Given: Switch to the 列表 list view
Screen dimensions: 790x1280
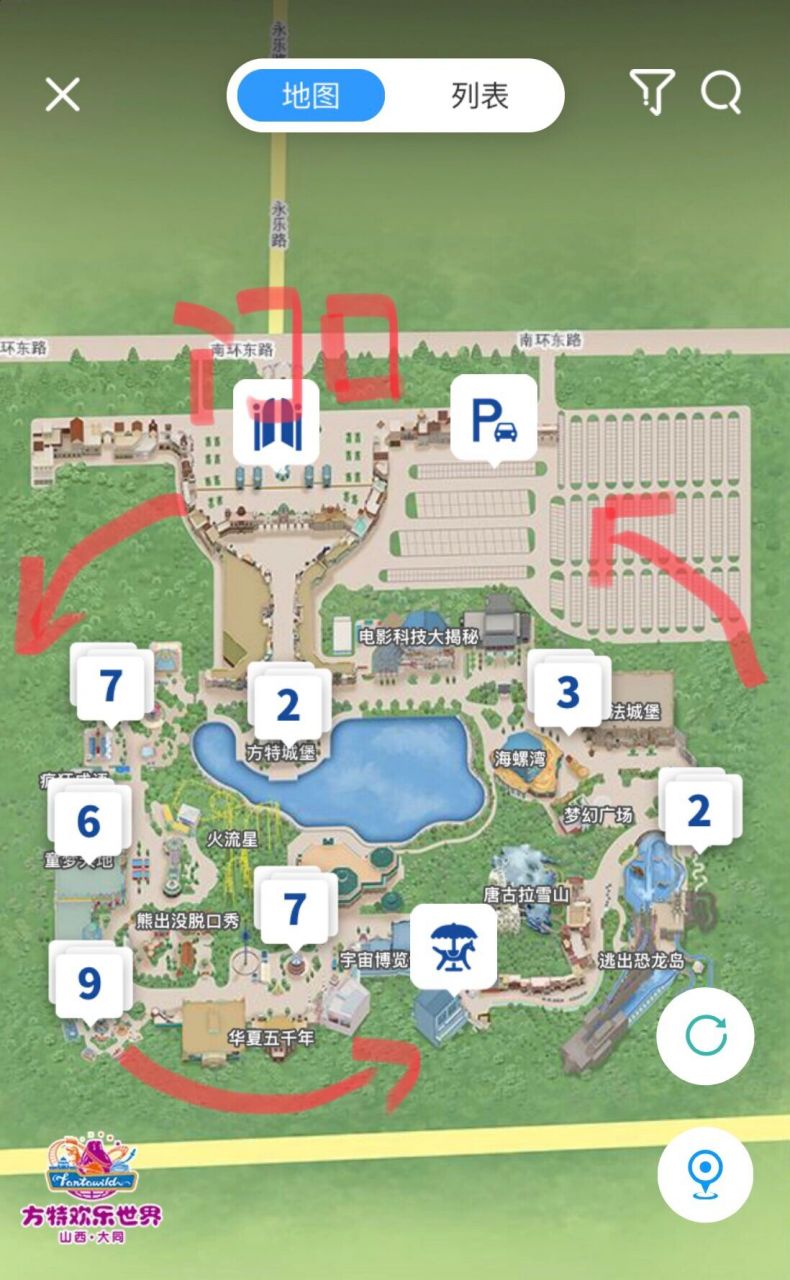Looking at the screenshot, I should [480, 96].
